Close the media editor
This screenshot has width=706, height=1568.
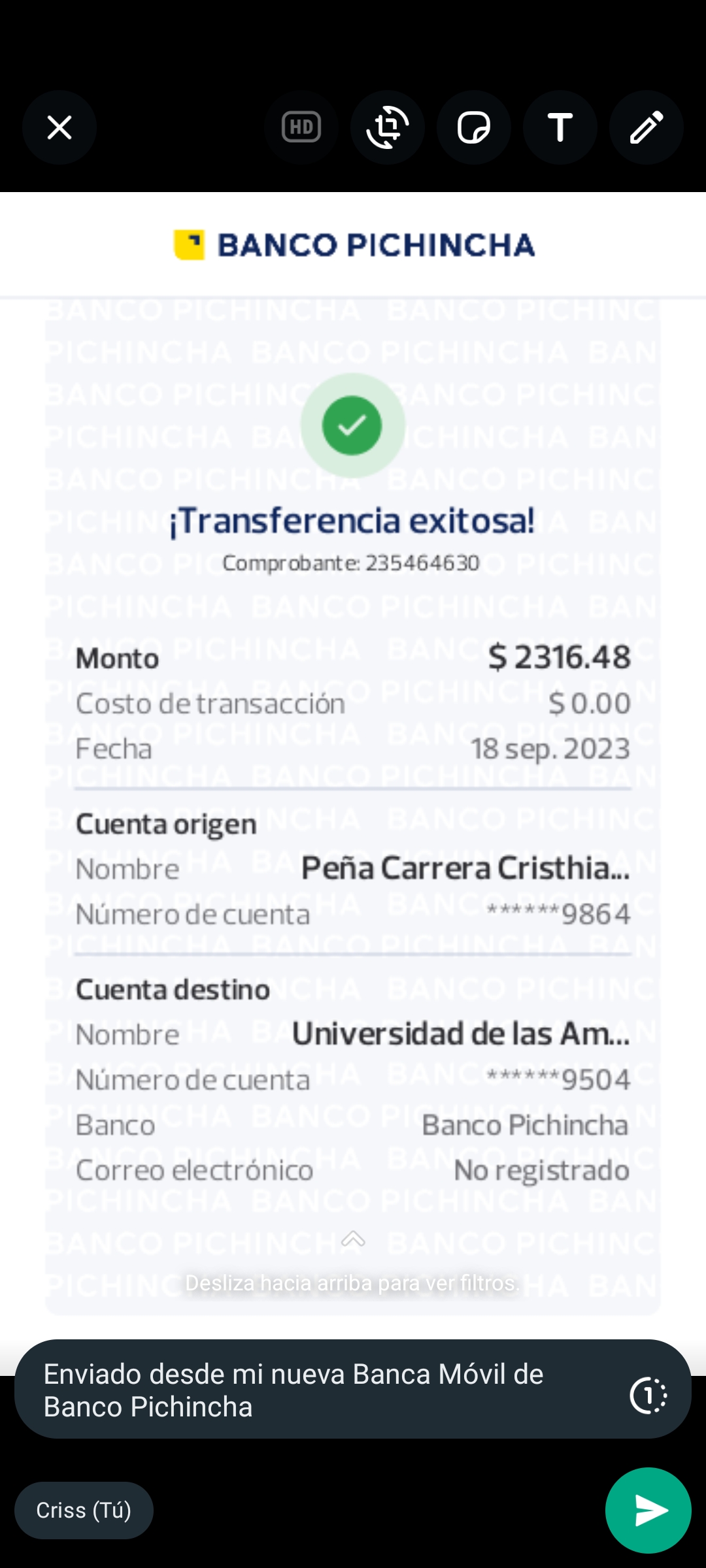pyautogui.click(x=59, y=127)
